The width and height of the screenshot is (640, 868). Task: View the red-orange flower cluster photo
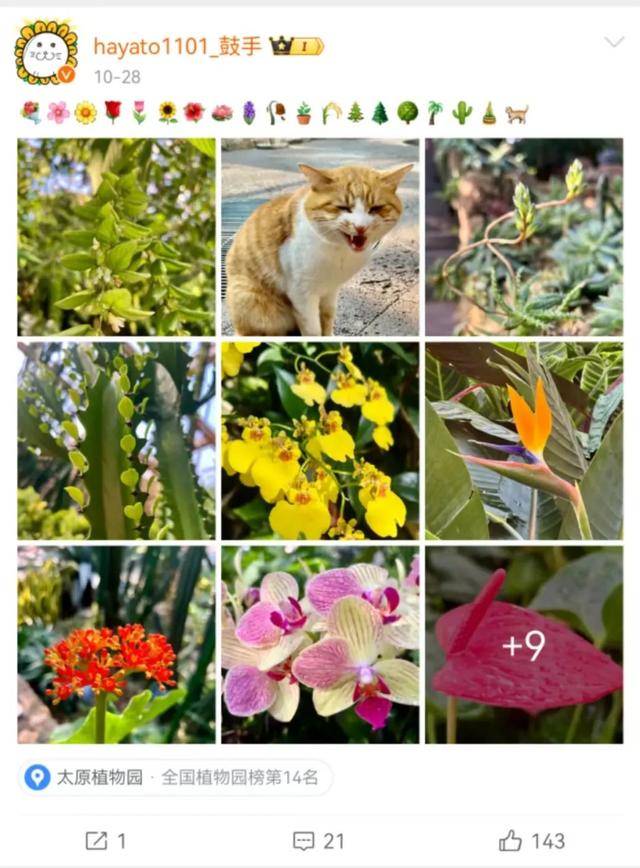click(116, 644)
